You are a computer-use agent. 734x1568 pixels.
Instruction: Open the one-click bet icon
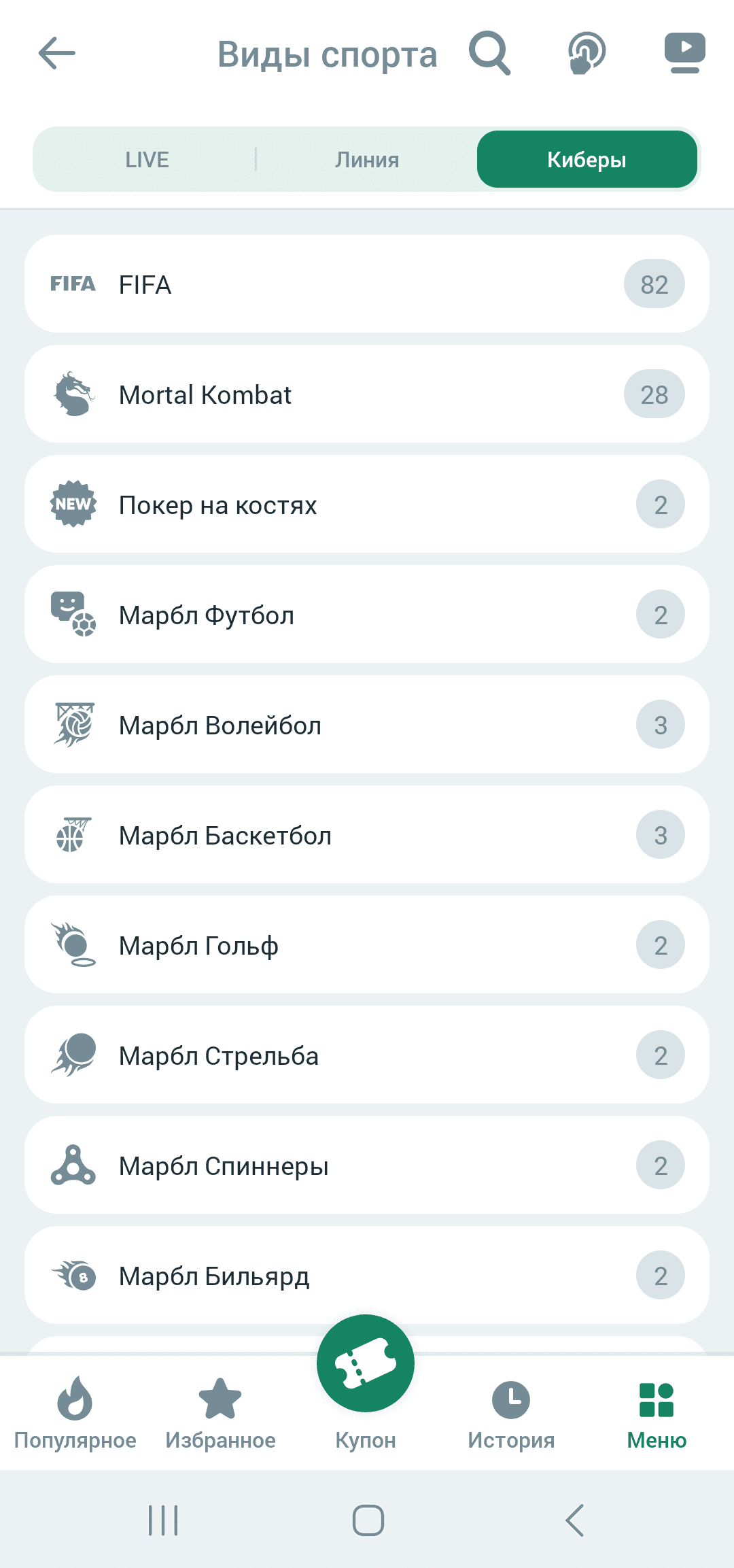(x=587, y=53)
